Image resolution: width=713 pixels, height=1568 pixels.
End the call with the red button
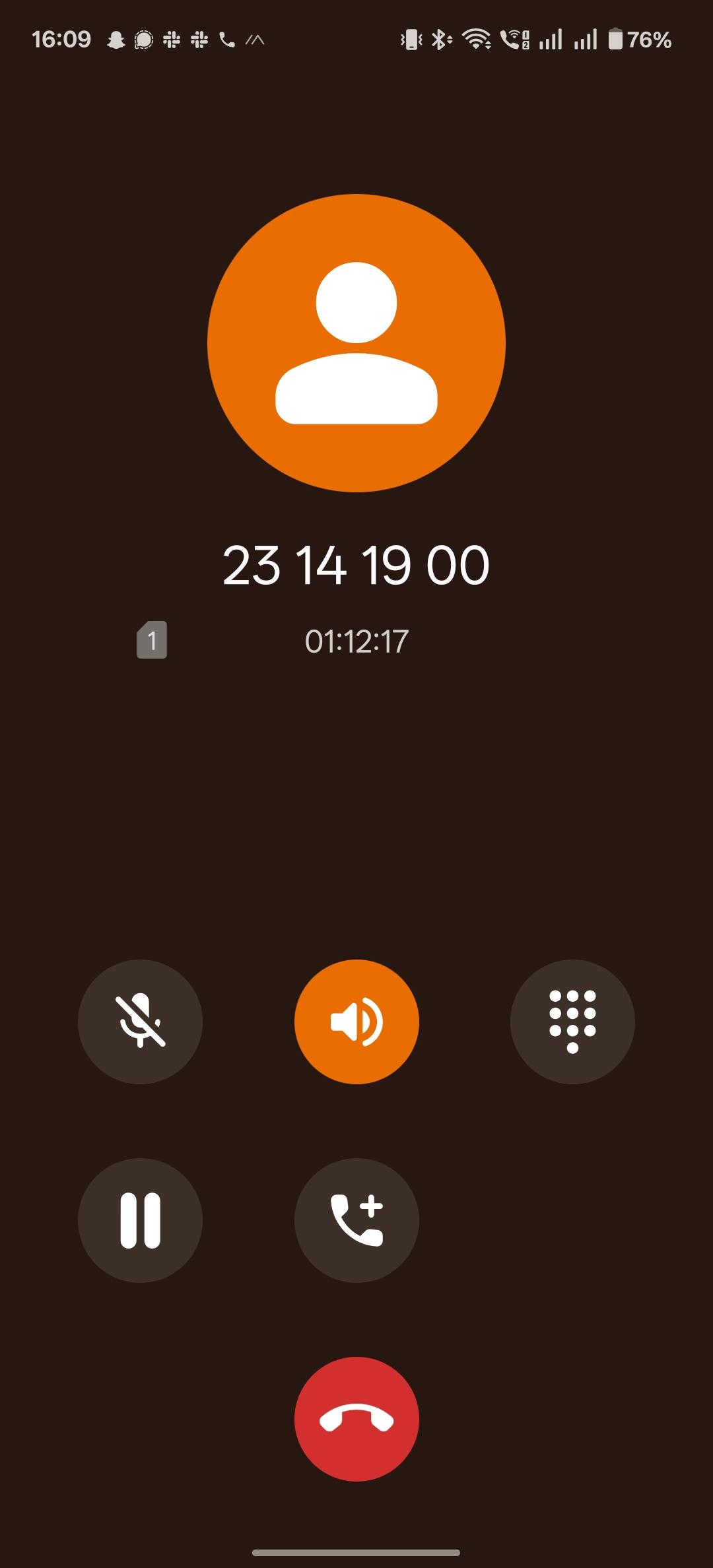356,1419
